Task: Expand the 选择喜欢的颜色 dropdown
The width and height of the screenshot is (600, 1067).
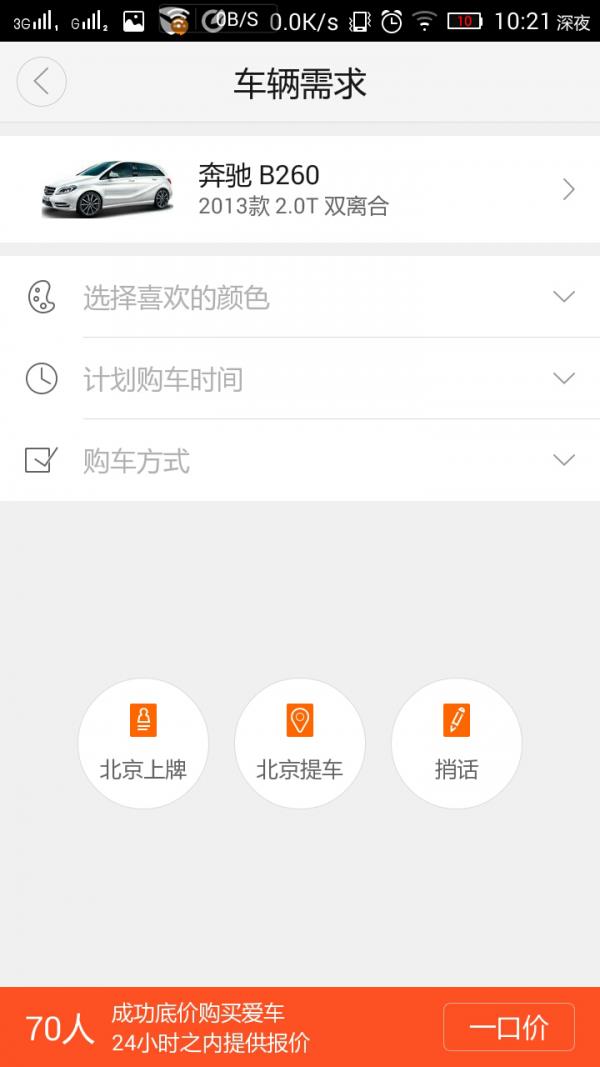Action: pos(300,297)
